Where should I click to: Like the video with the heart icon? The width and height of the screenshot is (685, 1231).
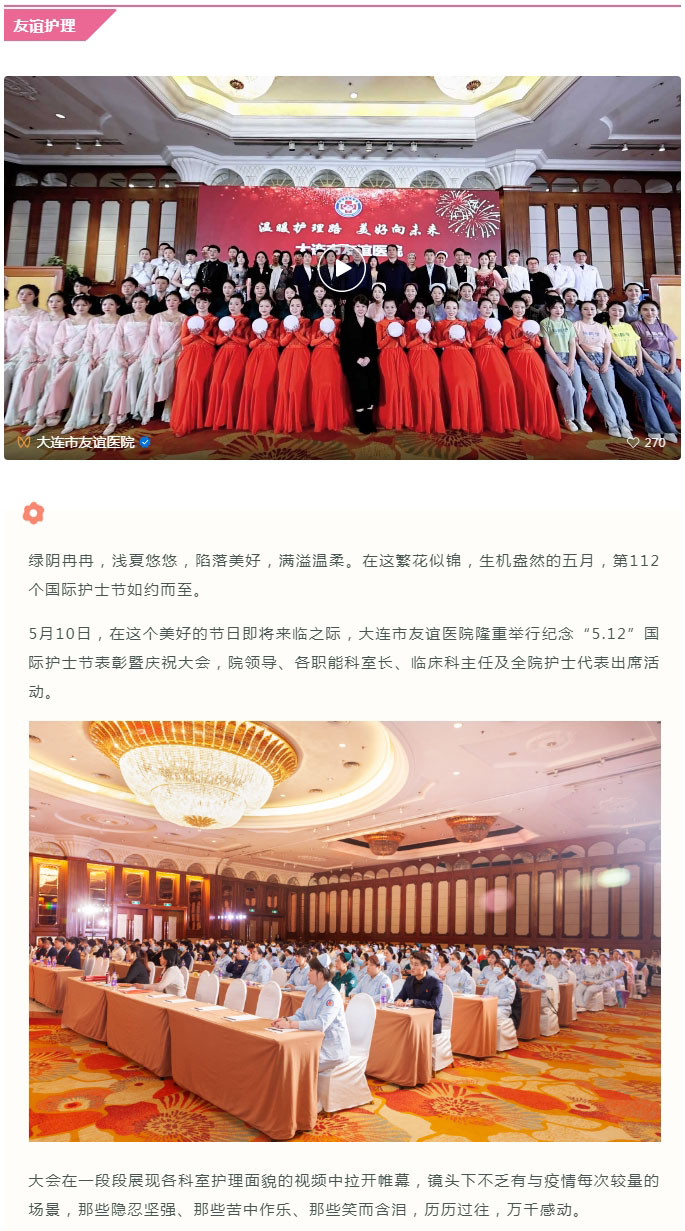[633, 442]
